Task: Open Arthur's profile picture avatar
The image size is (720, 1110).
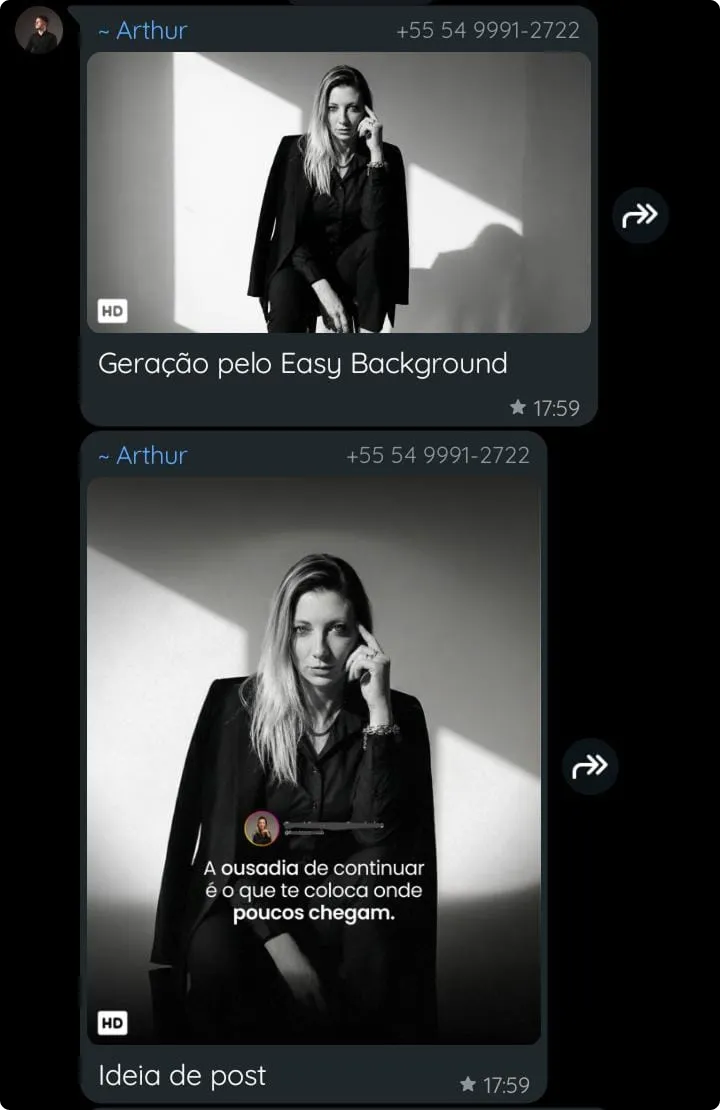Action: click(x=39, y=31)
